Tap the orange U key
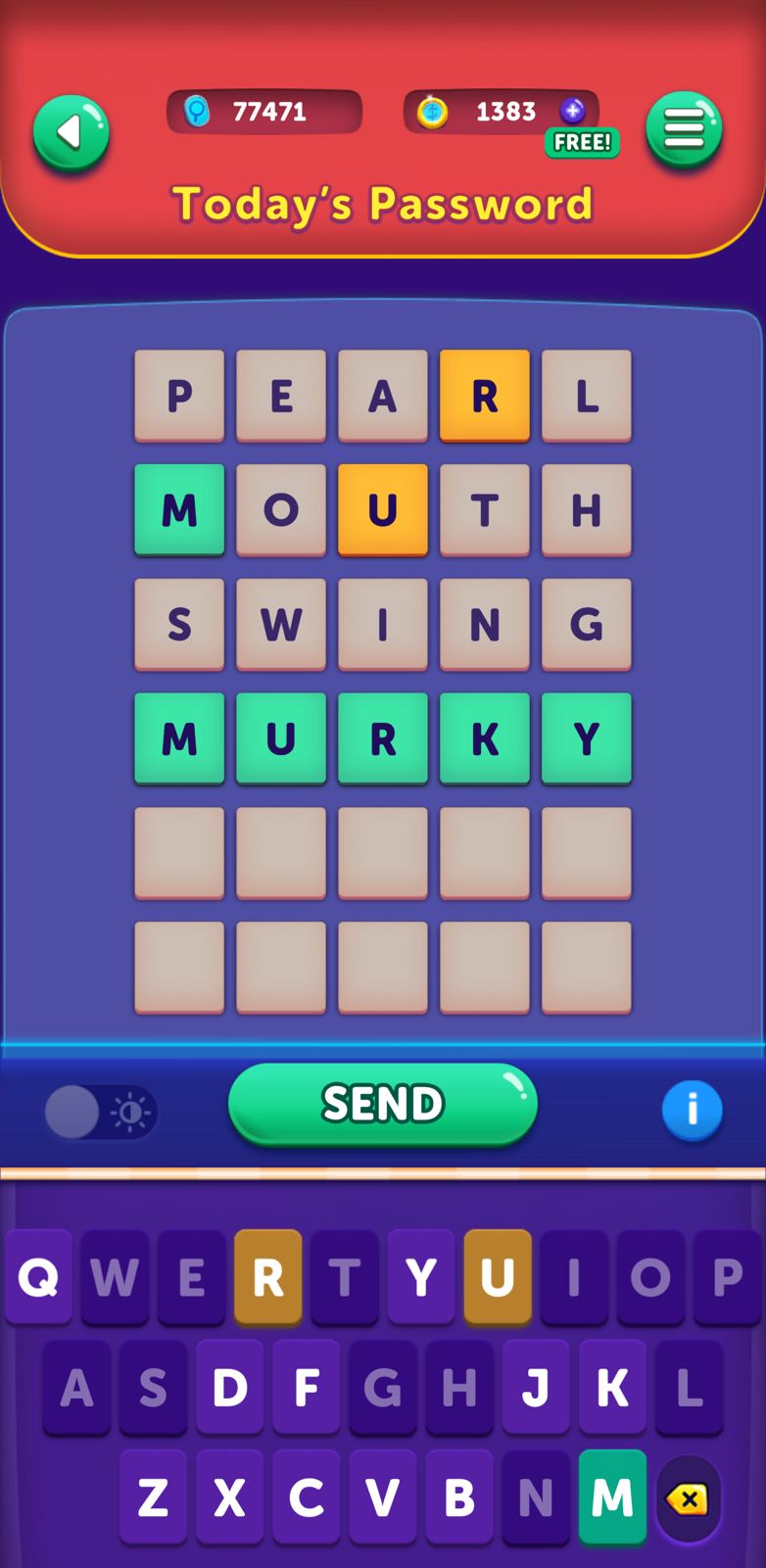This screenshot has width=766, height=1568. (498, 1277)
